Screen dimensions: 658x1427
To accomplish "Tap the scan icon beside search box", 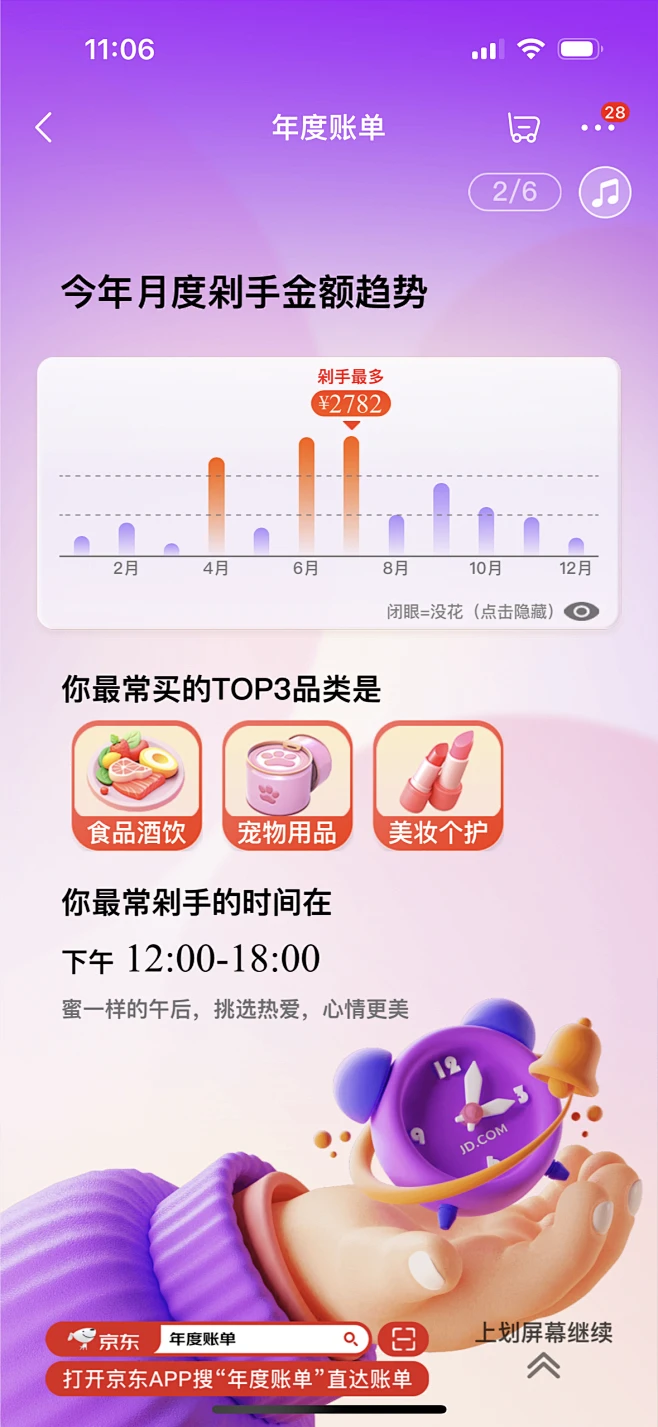I will [403, 1338].
